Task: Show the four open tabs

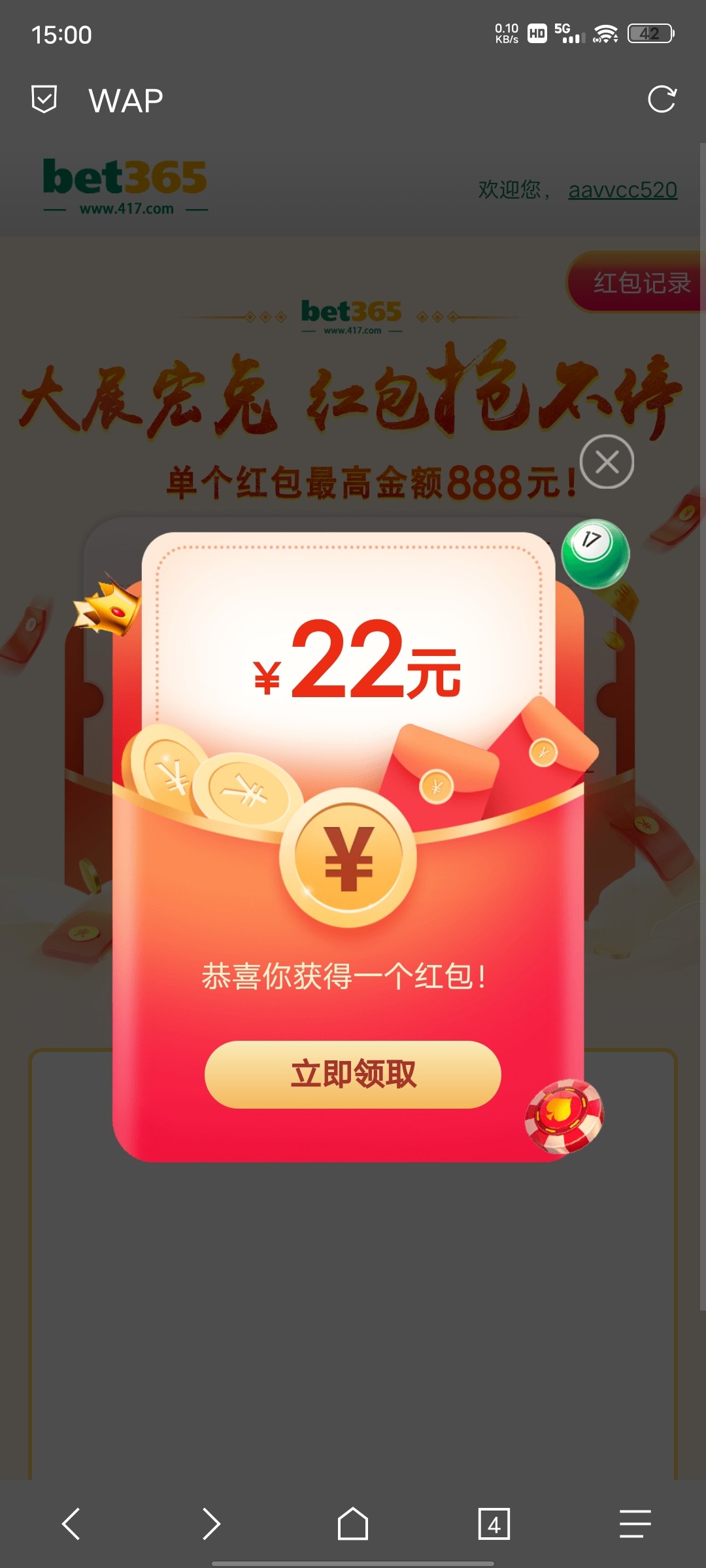Action: click(x=494, y=1524)
